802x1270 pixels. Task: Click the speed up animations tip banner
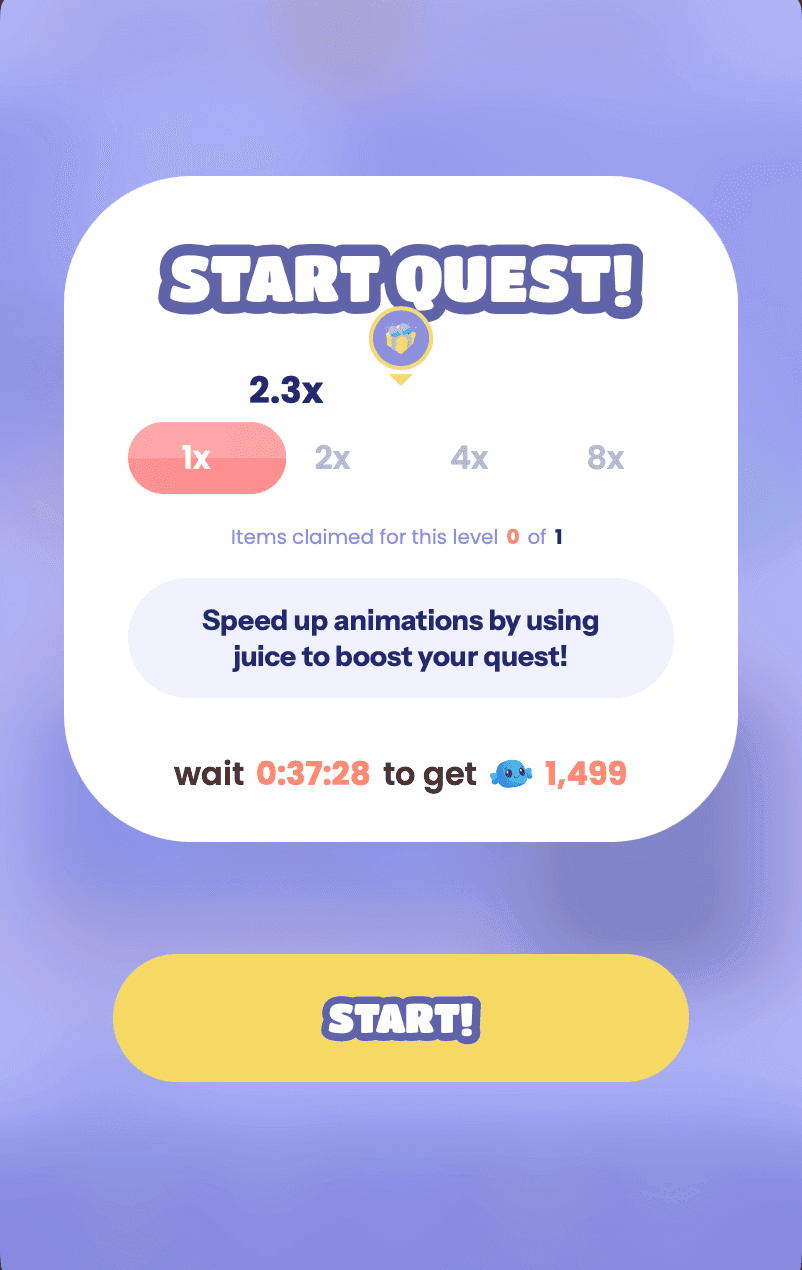[400, 637]
